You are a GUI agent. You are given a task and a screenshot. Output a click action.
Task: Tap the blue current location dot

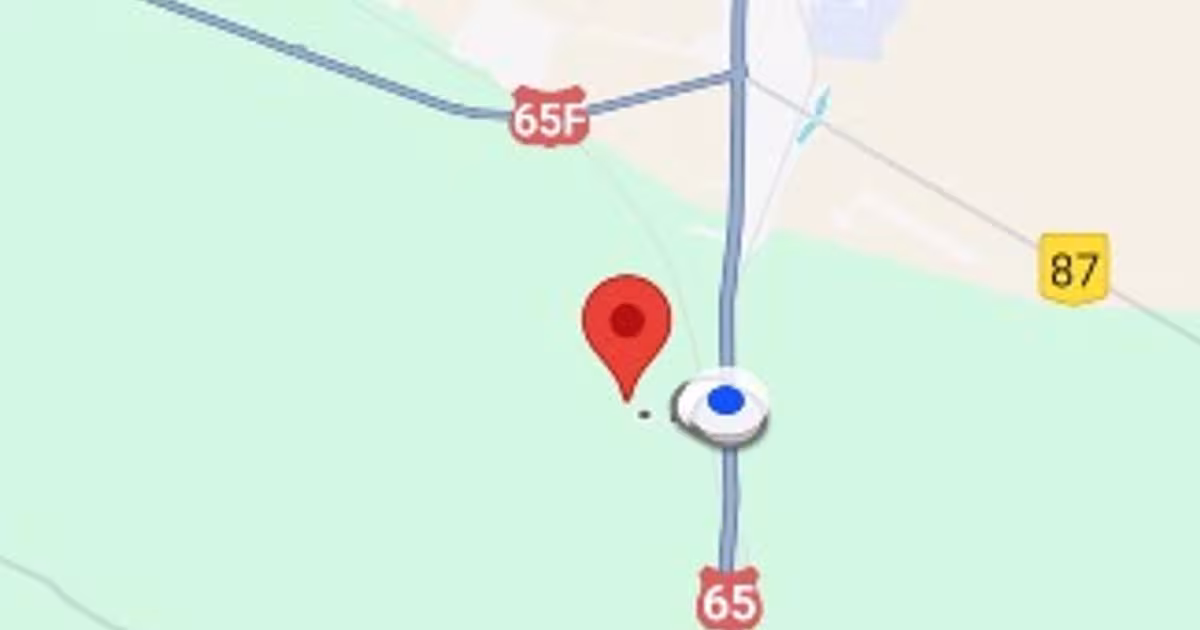(725, 401)
